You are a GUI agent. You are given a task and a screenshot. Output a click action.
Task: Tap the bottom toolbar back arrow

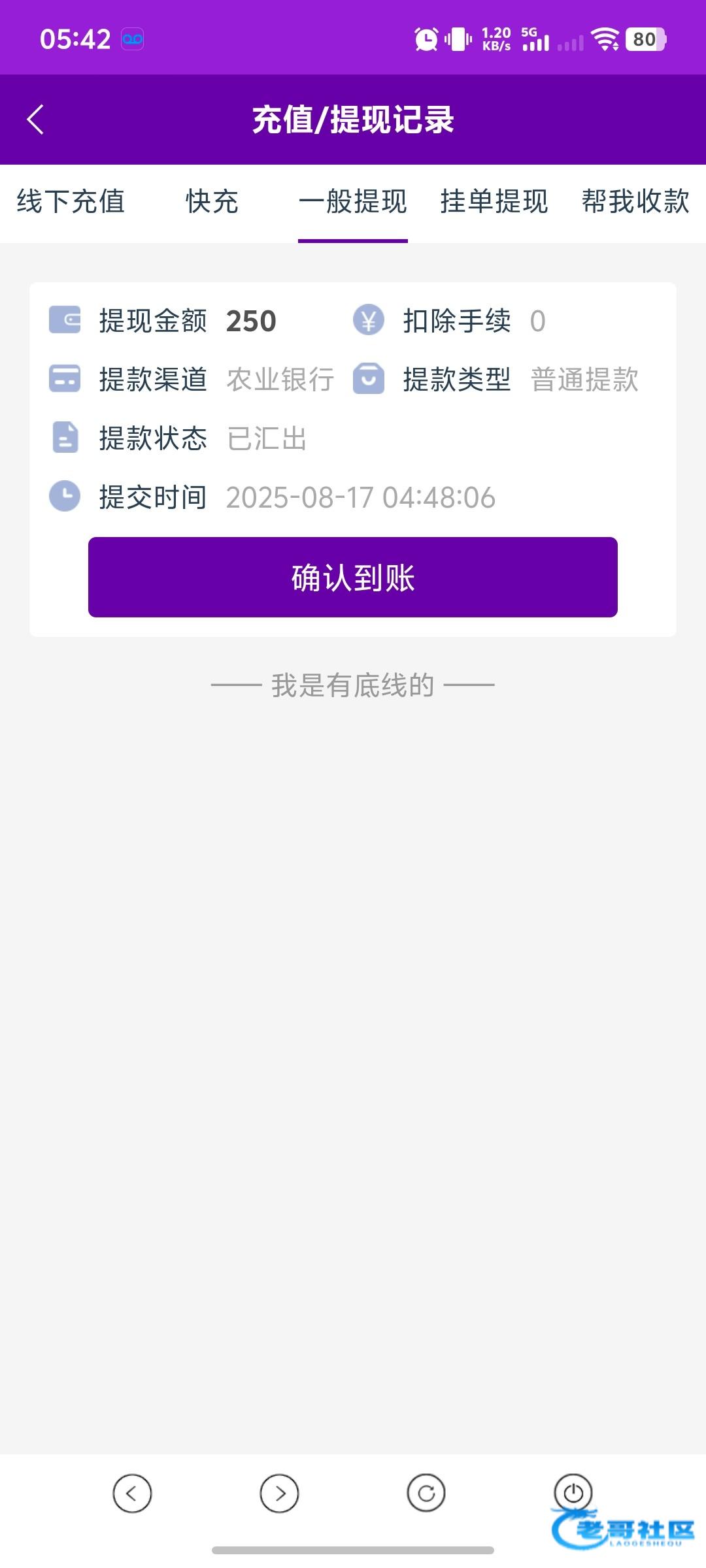(132, 1494)
